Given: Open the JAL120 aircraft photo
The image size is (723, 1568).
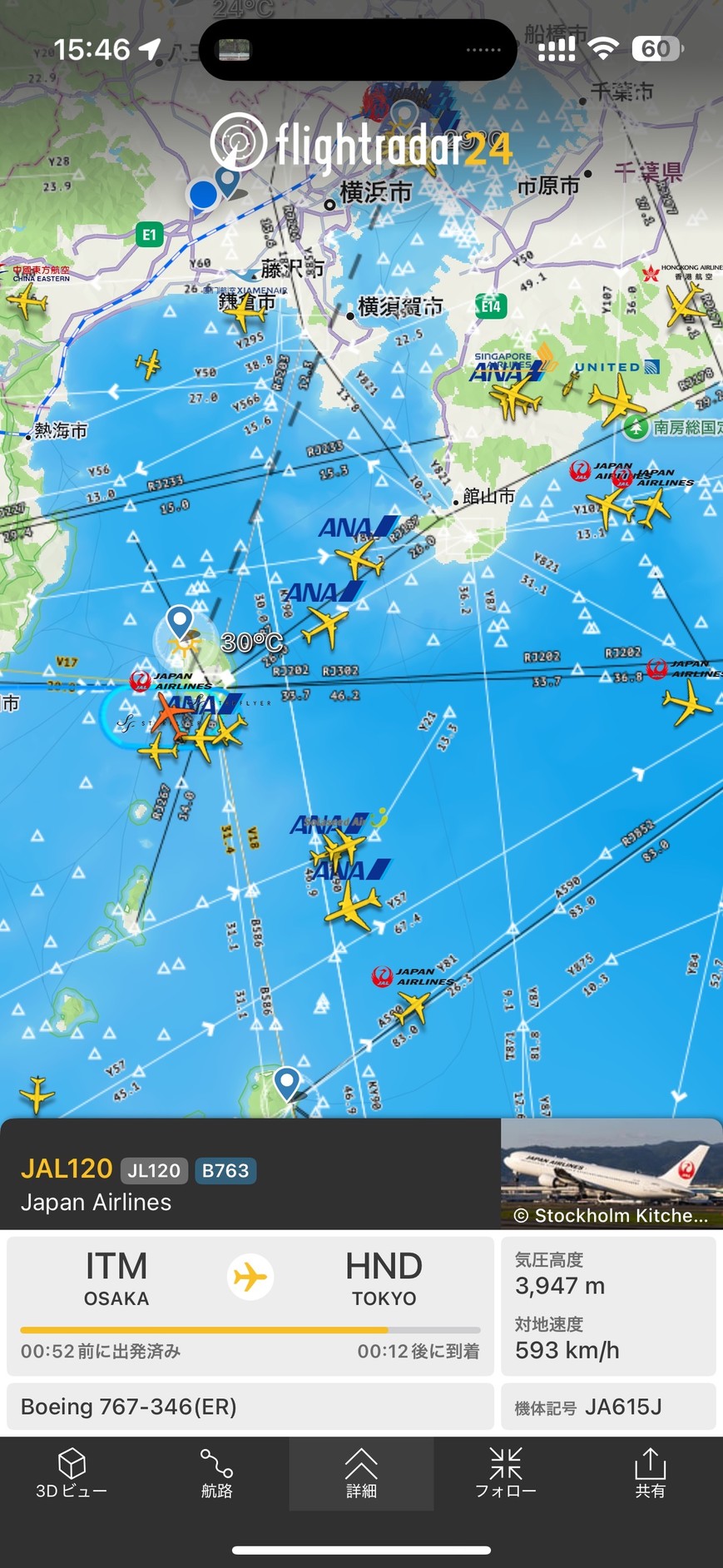Looking at the screenshot, I should tap(612, 1174).
